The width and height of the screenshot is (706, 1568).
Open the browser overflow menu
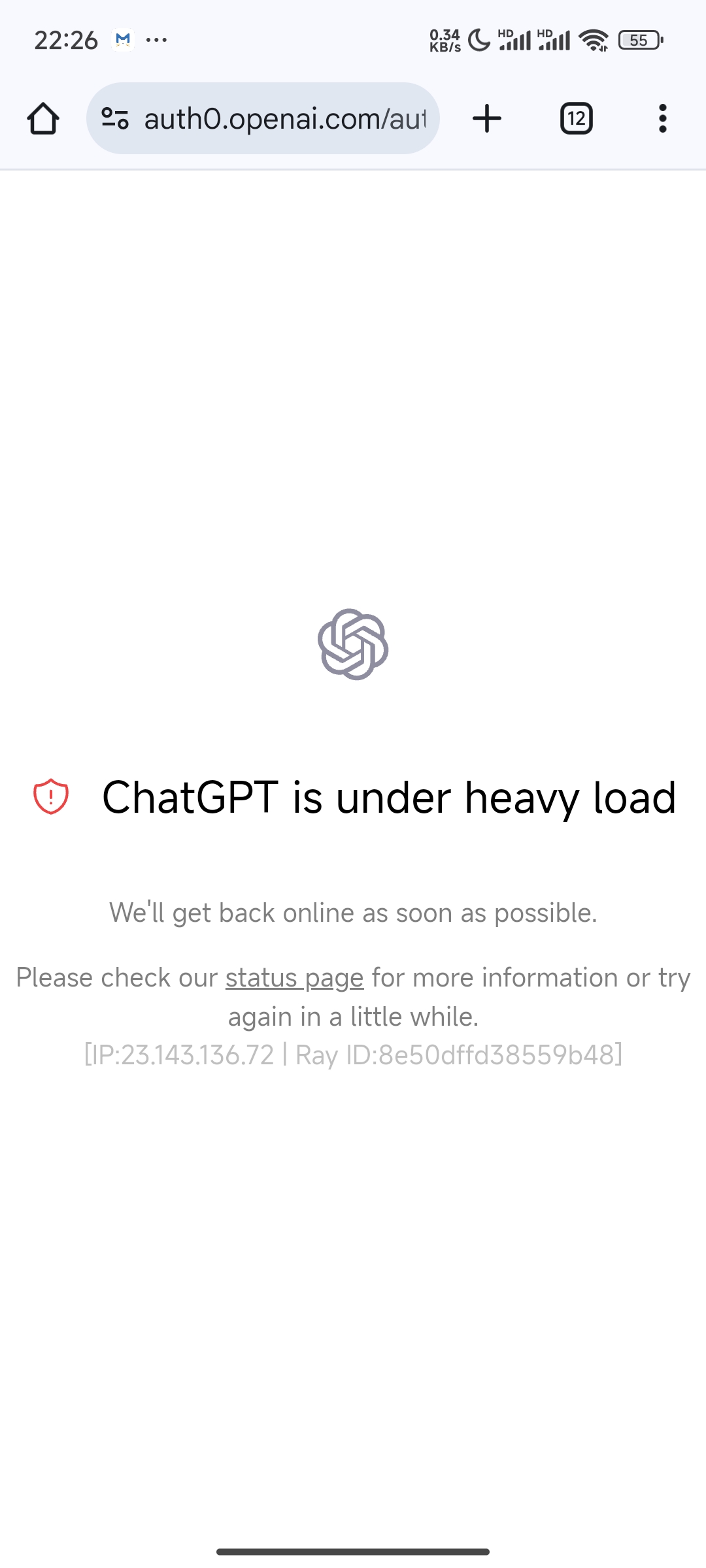663,118
